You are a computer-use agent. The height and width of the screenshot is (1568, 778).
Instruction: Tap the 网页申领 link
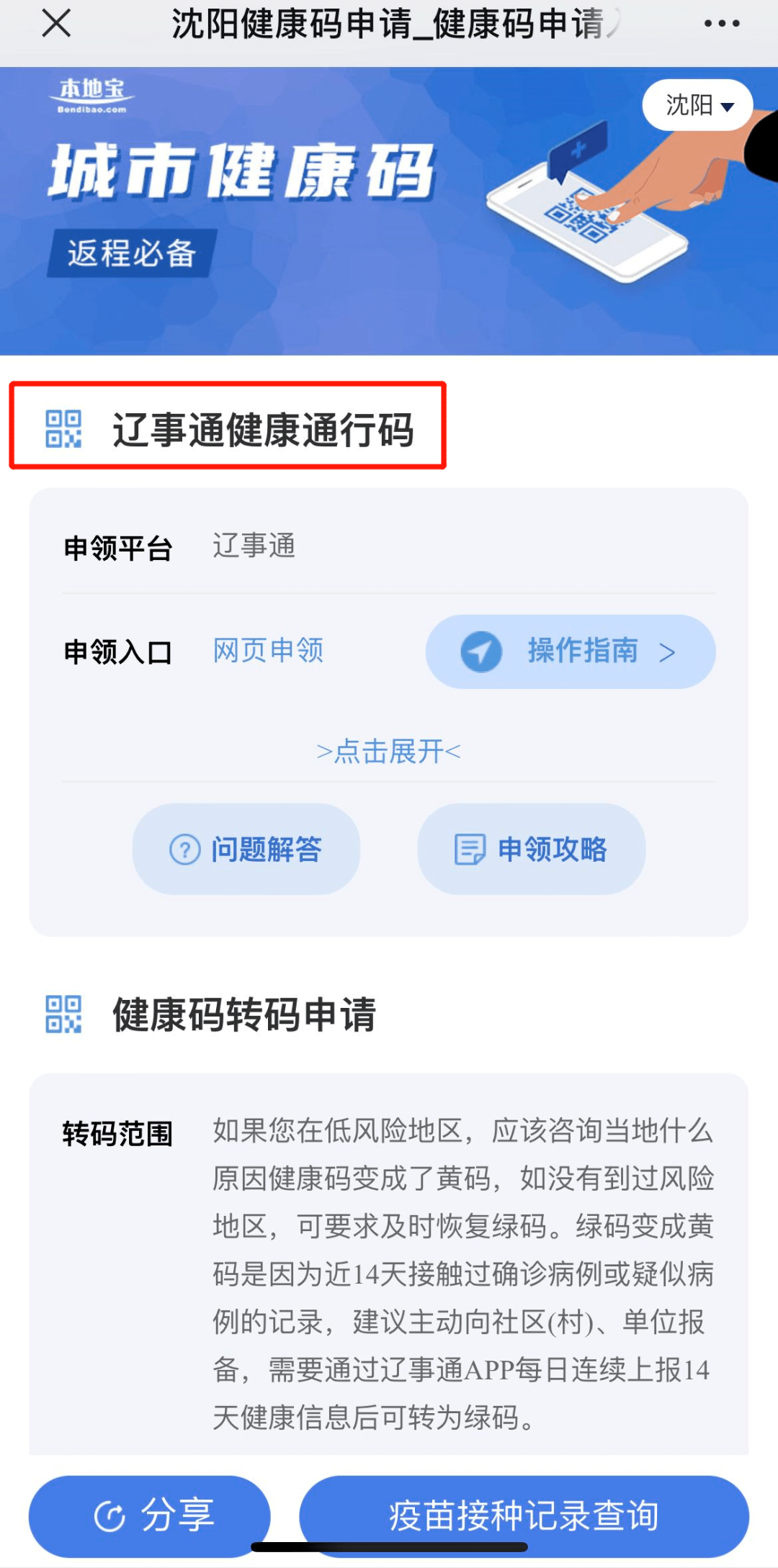point(268,650)
